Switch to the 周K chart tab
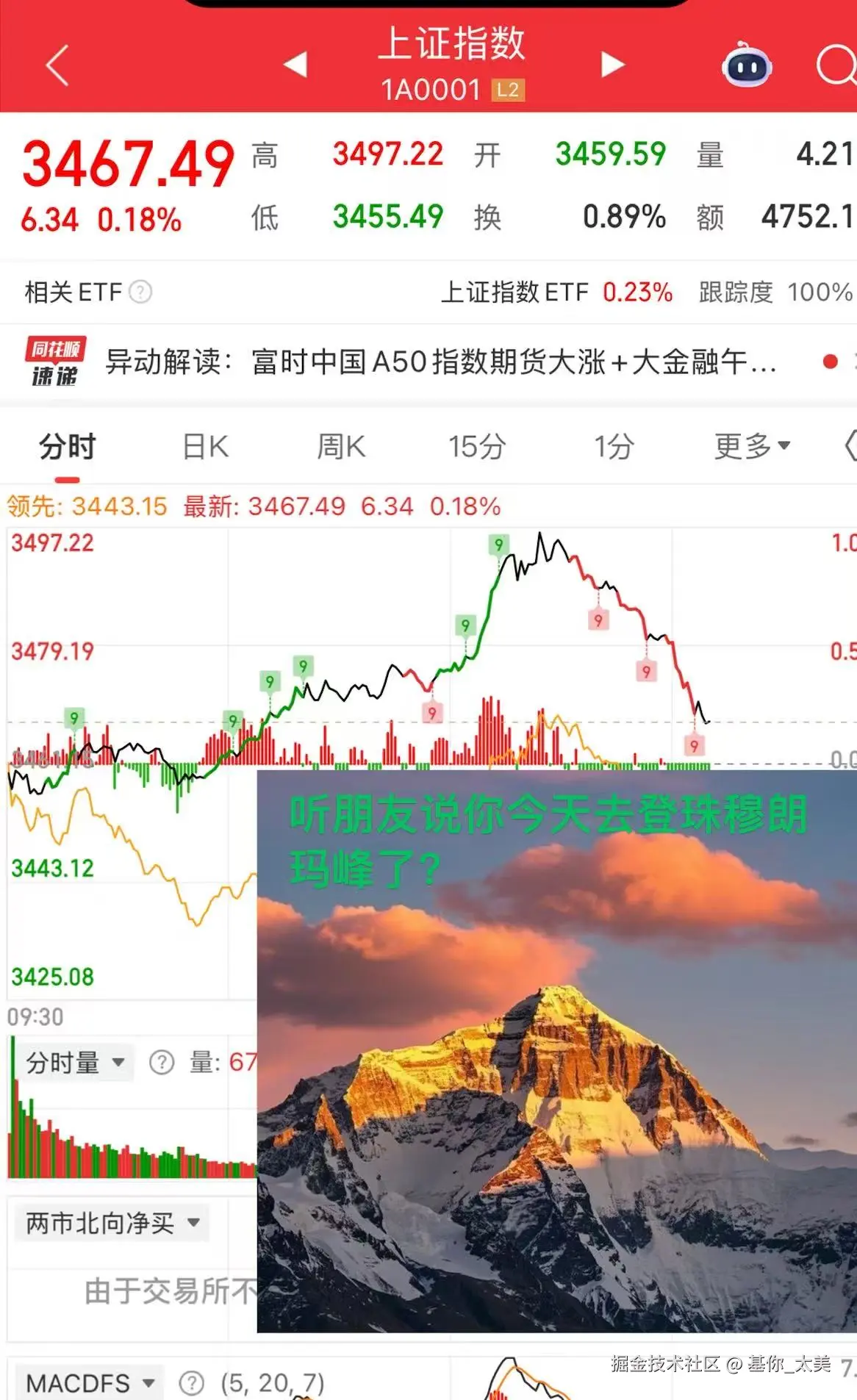The height and width of the screenshot is (1400, 857). (x=338, y=446)
